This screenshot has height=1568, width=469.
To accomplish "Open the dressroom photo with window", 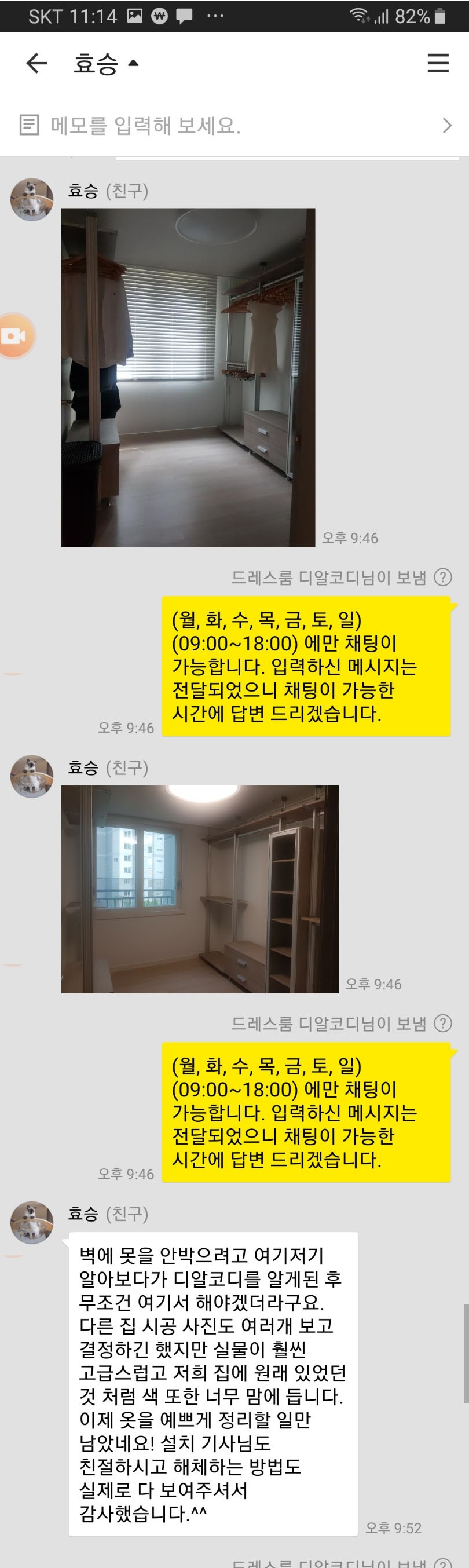I will [x=200, y=889].
